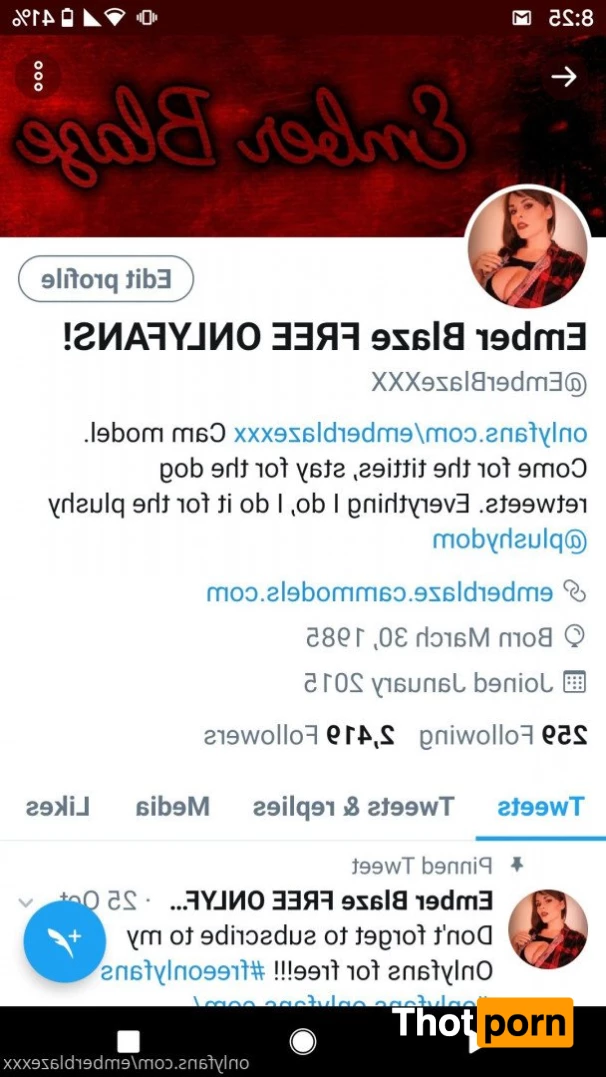
Task: Open recent apps from navigation bar
Action: (129, 1041)
